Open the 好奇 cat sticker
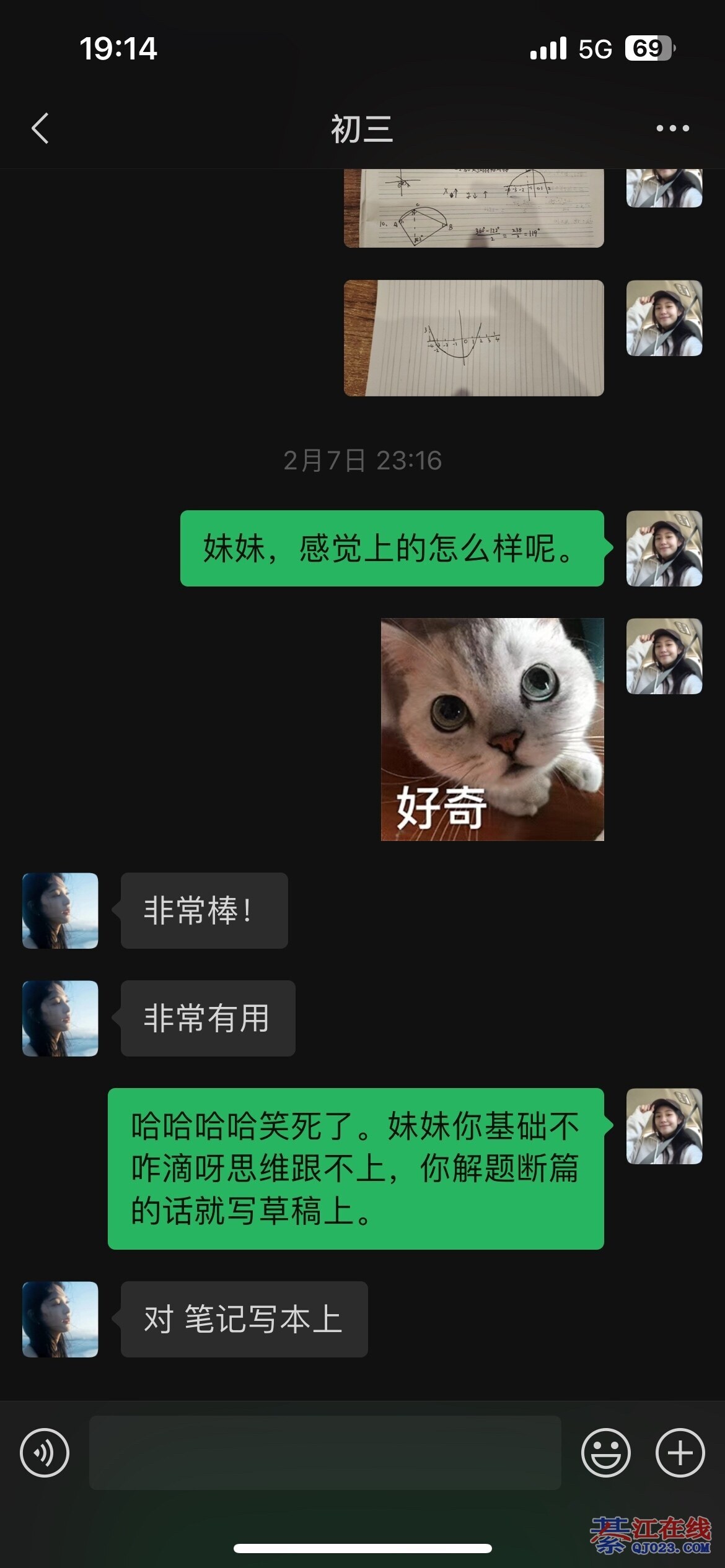The height and width of the screenshot is (1568, 725). [x=492, y=729]
